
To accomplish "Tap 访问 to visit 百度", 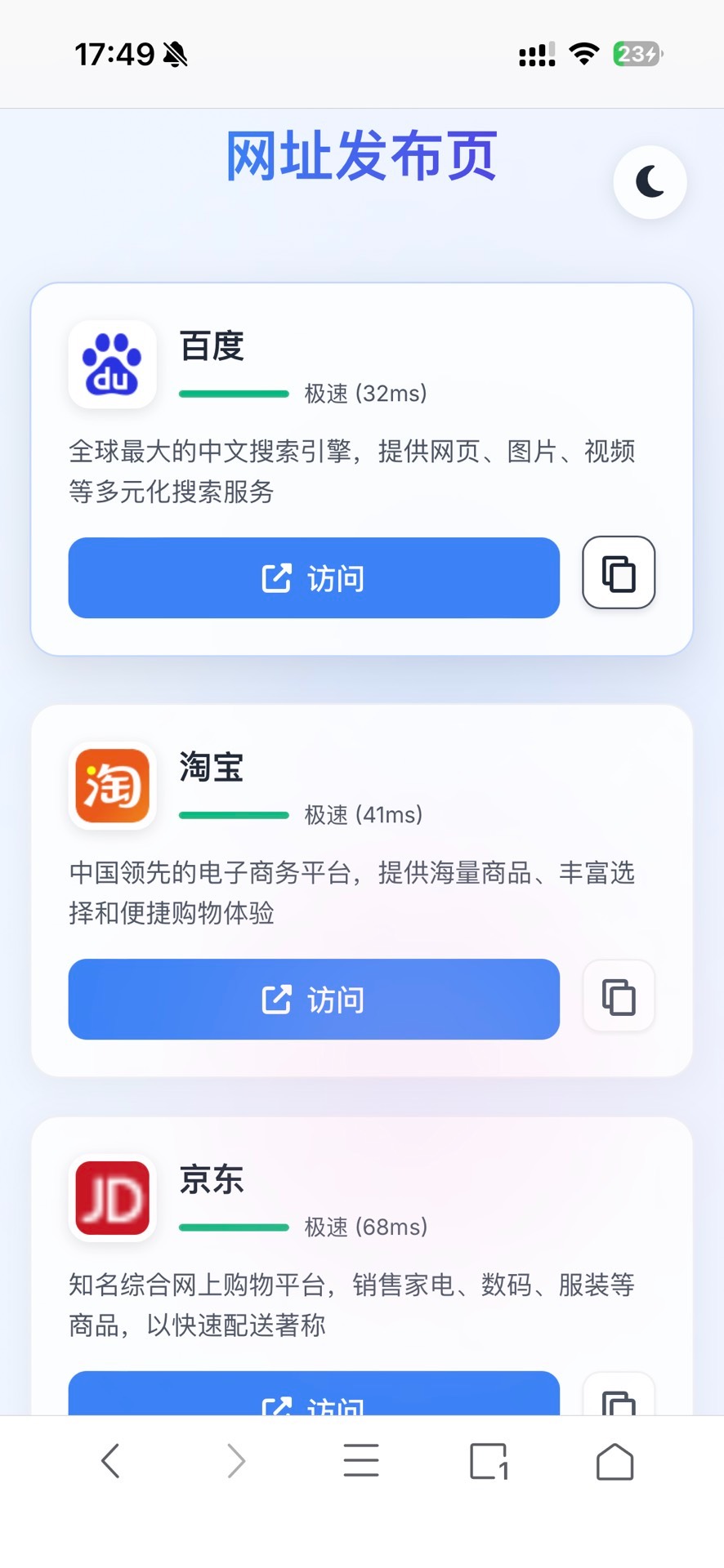I will (314, 577).
